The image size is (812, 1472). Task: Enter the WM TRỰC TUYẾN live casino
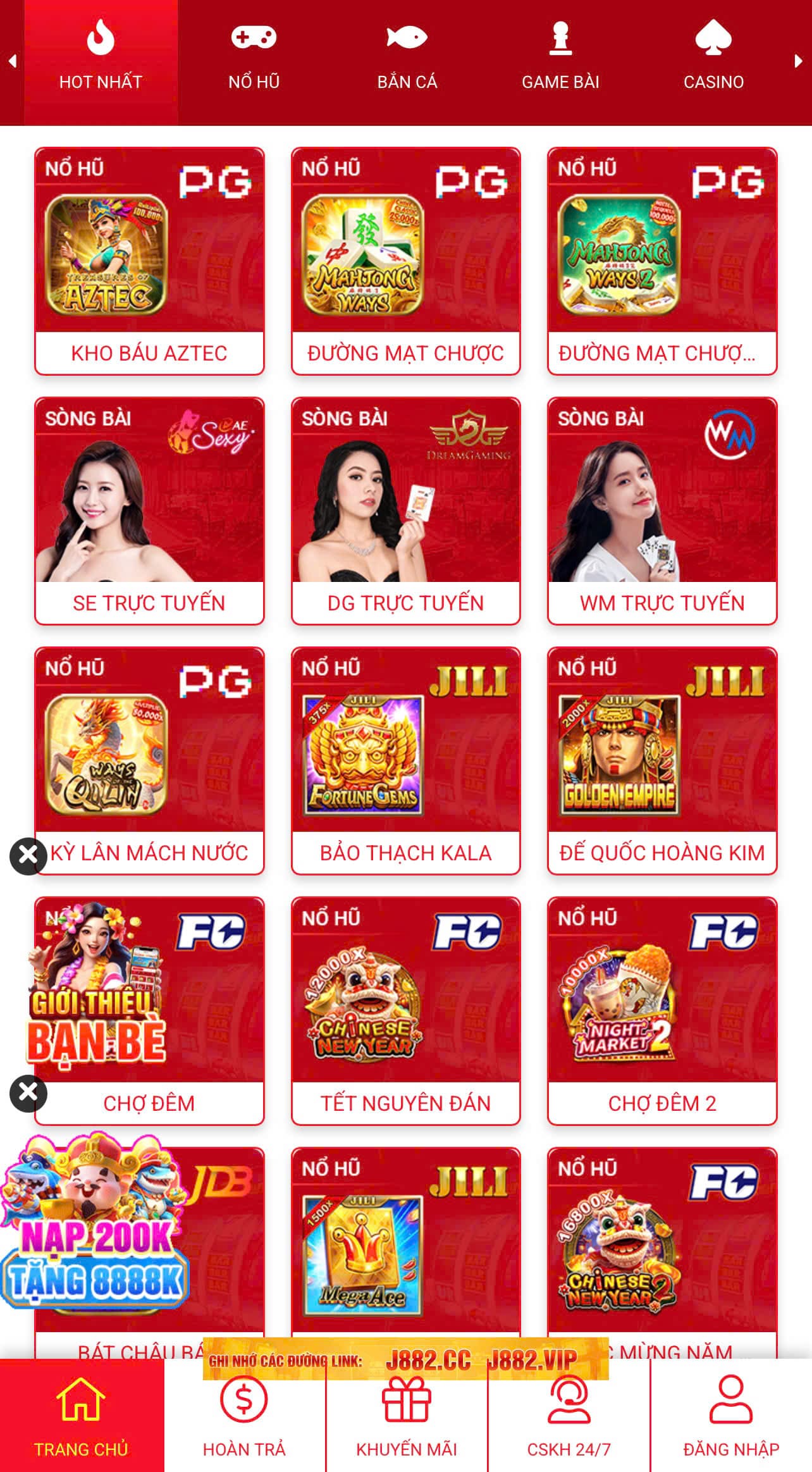pos(662,510)
